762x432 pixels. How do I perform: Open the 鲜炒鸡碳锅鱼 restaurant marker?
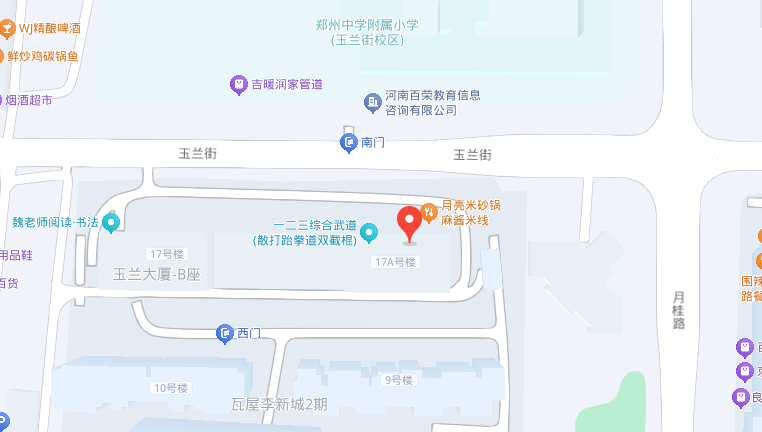[x=2, y=56]
